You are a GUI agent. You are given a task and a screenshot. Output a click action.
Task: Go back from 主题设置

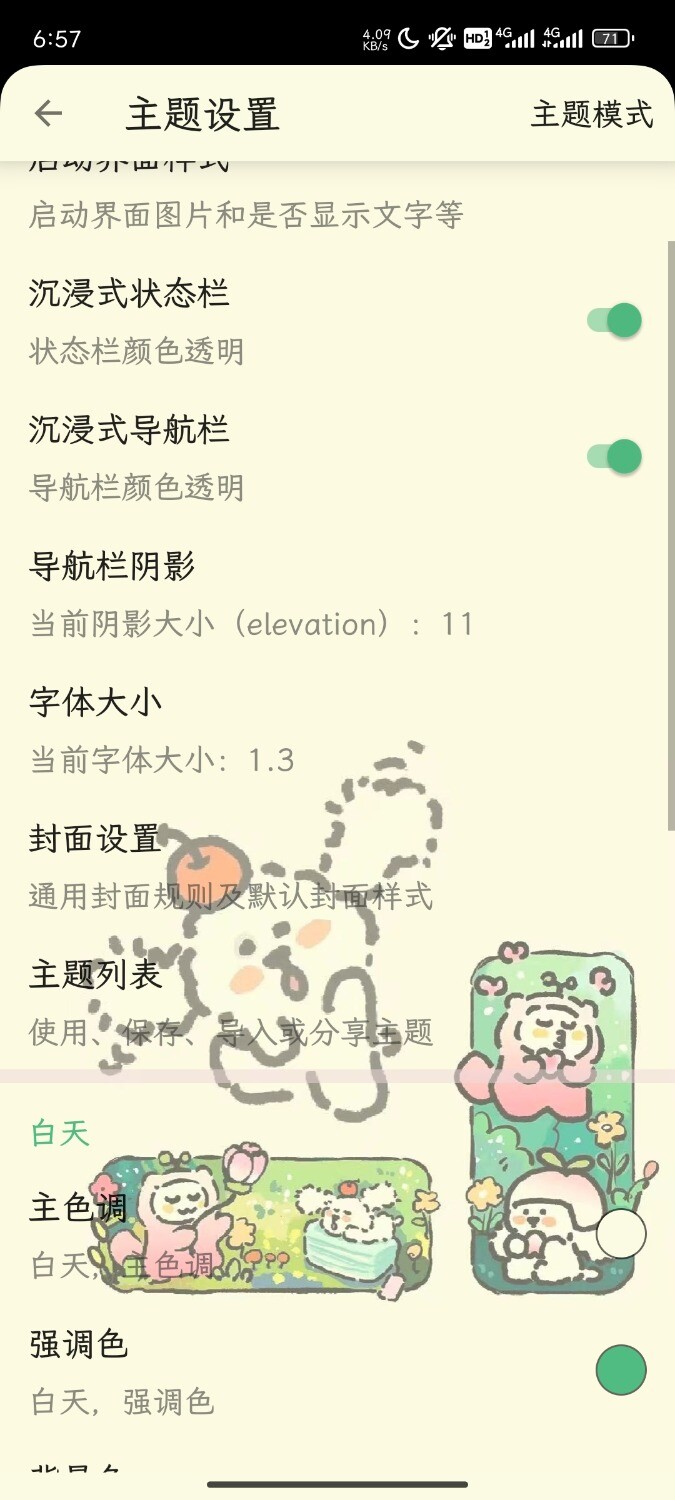coord(48,114)
